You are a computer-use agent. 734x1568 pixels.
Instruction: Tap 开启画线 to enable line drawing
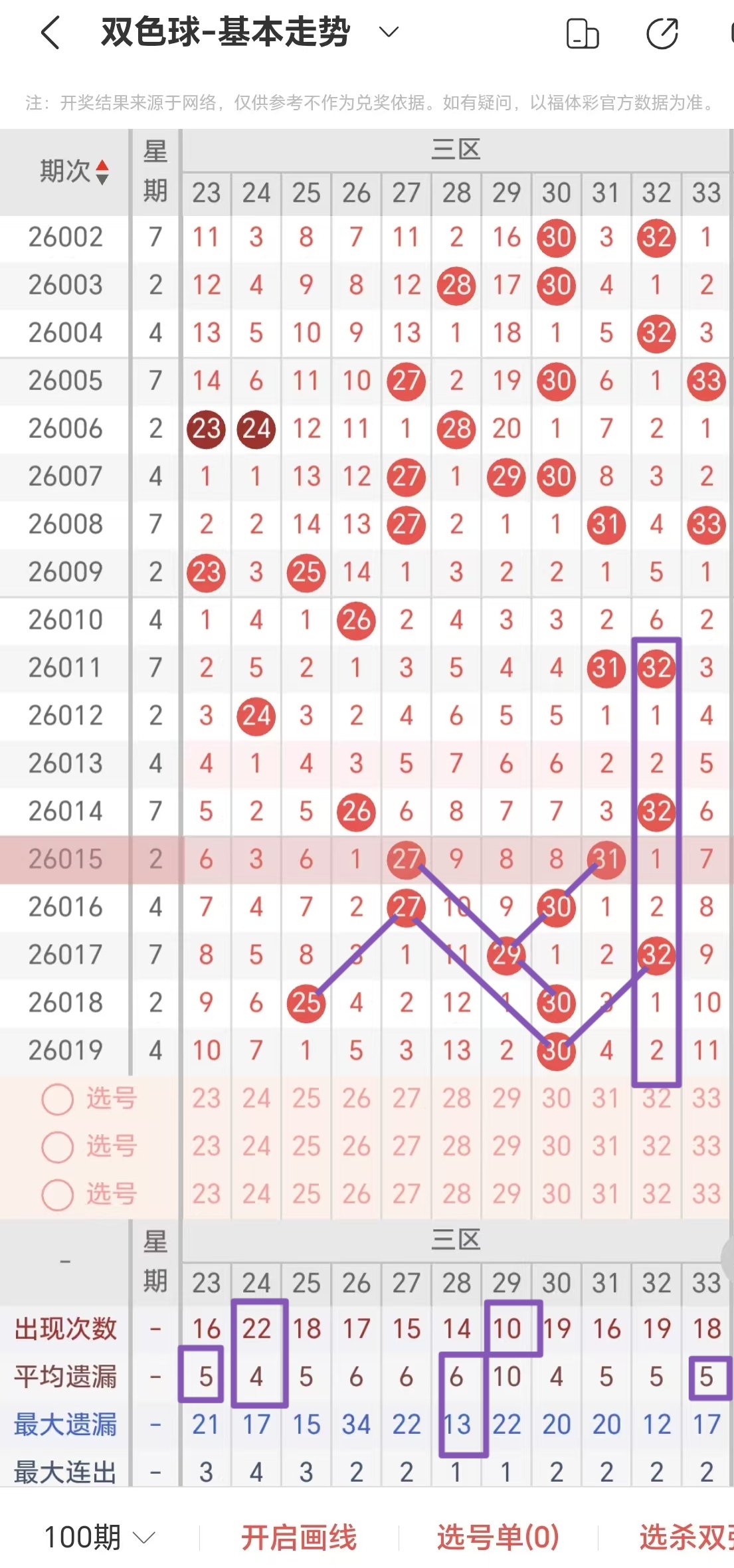(300, 1535)
